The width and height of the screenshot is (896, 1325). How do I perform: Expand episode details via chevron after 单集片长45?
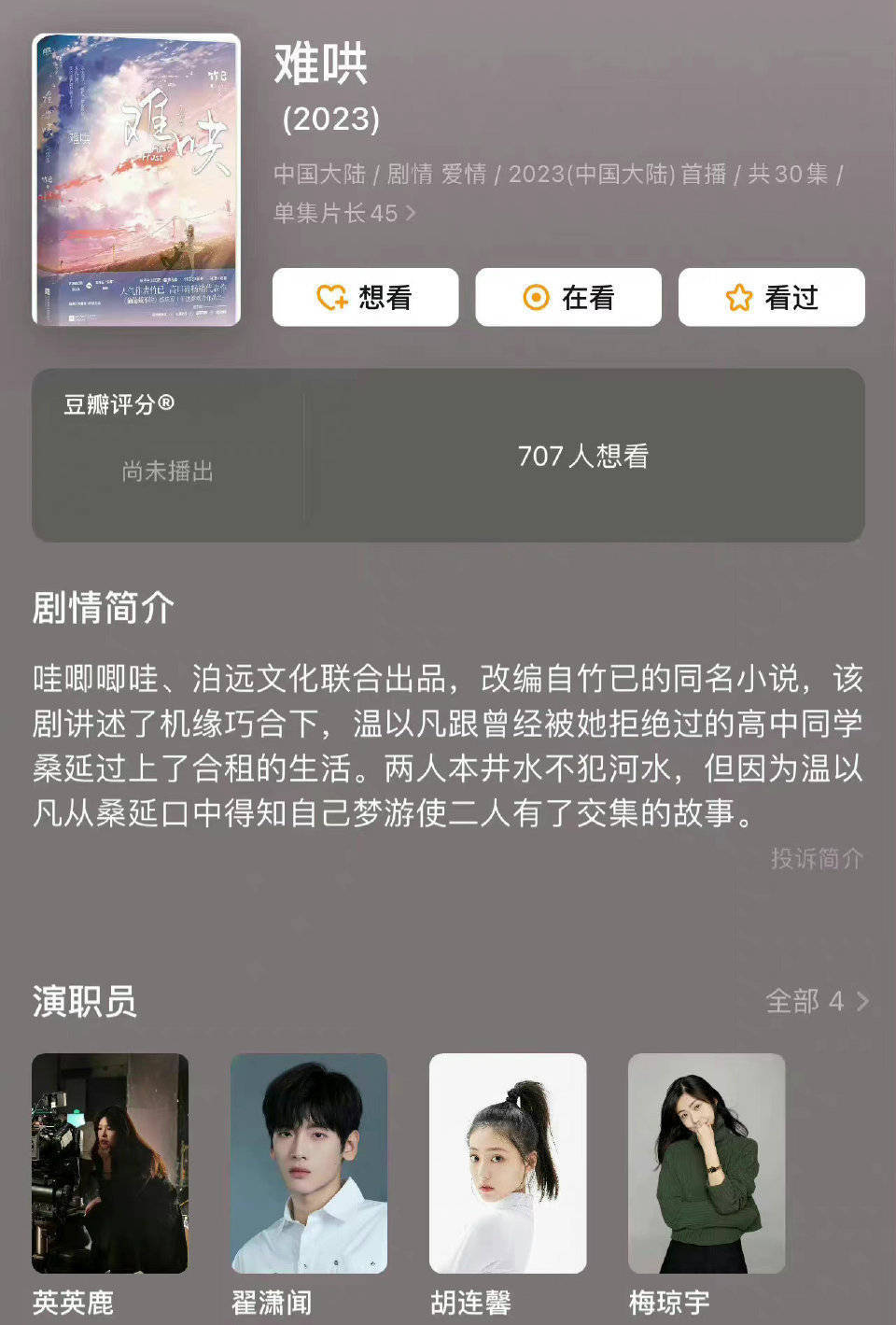pyautogui.click(x=409, y=213)
